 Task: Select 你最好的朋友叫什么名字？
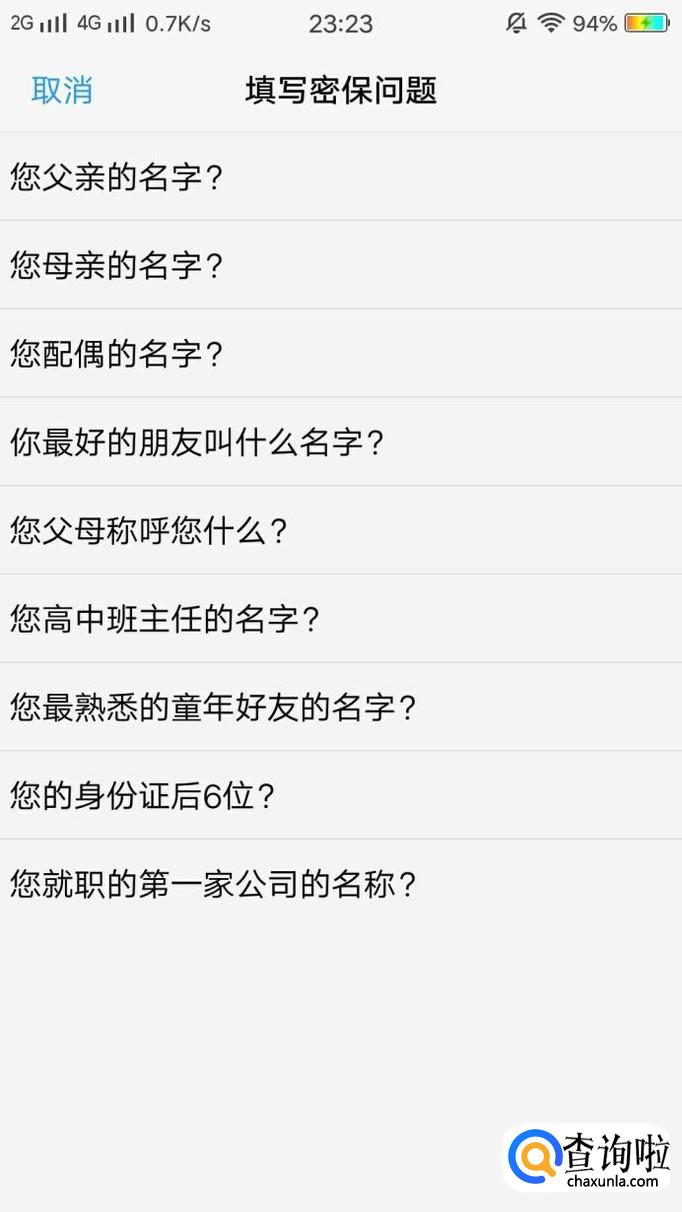341,442
